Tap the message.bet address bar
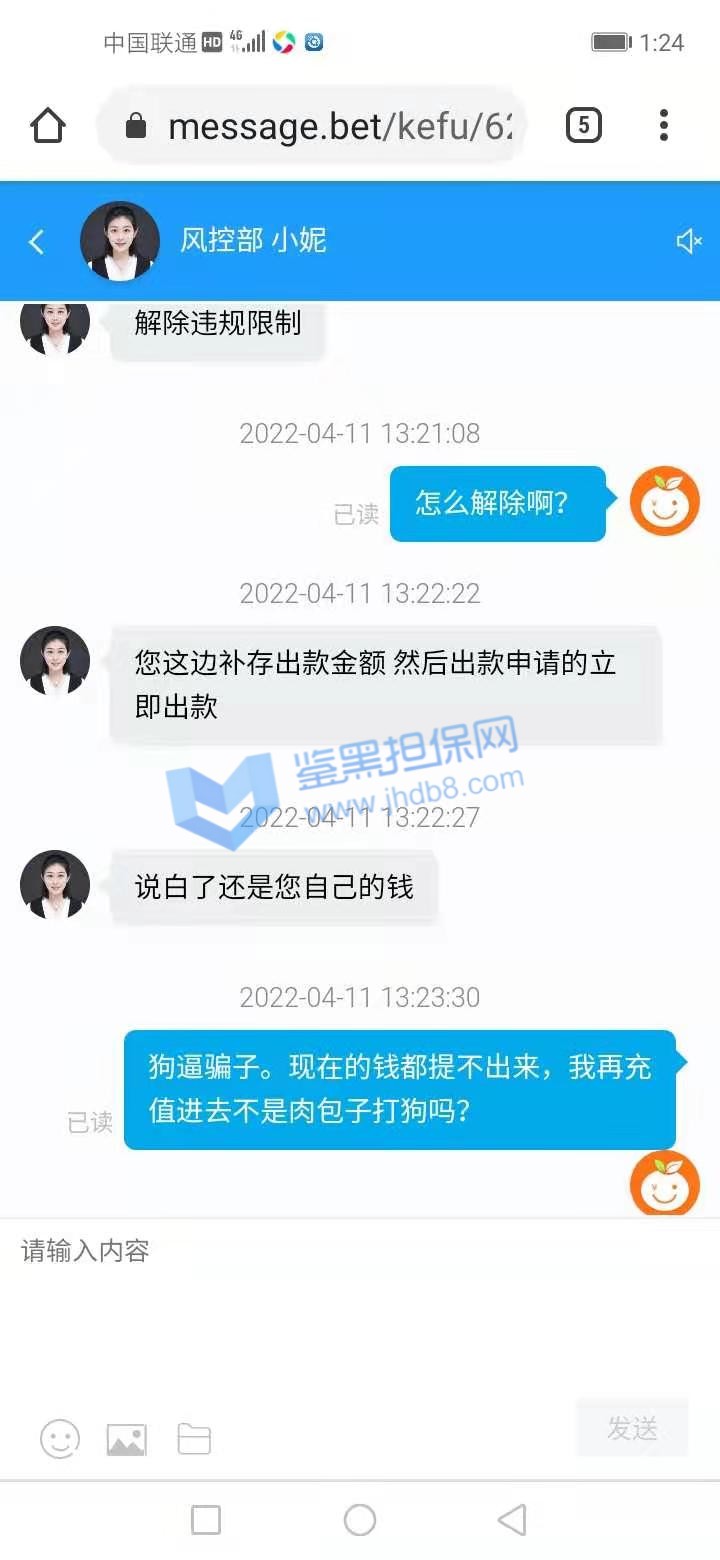This screenshot has height=1560, width=720. coord(320,126)
